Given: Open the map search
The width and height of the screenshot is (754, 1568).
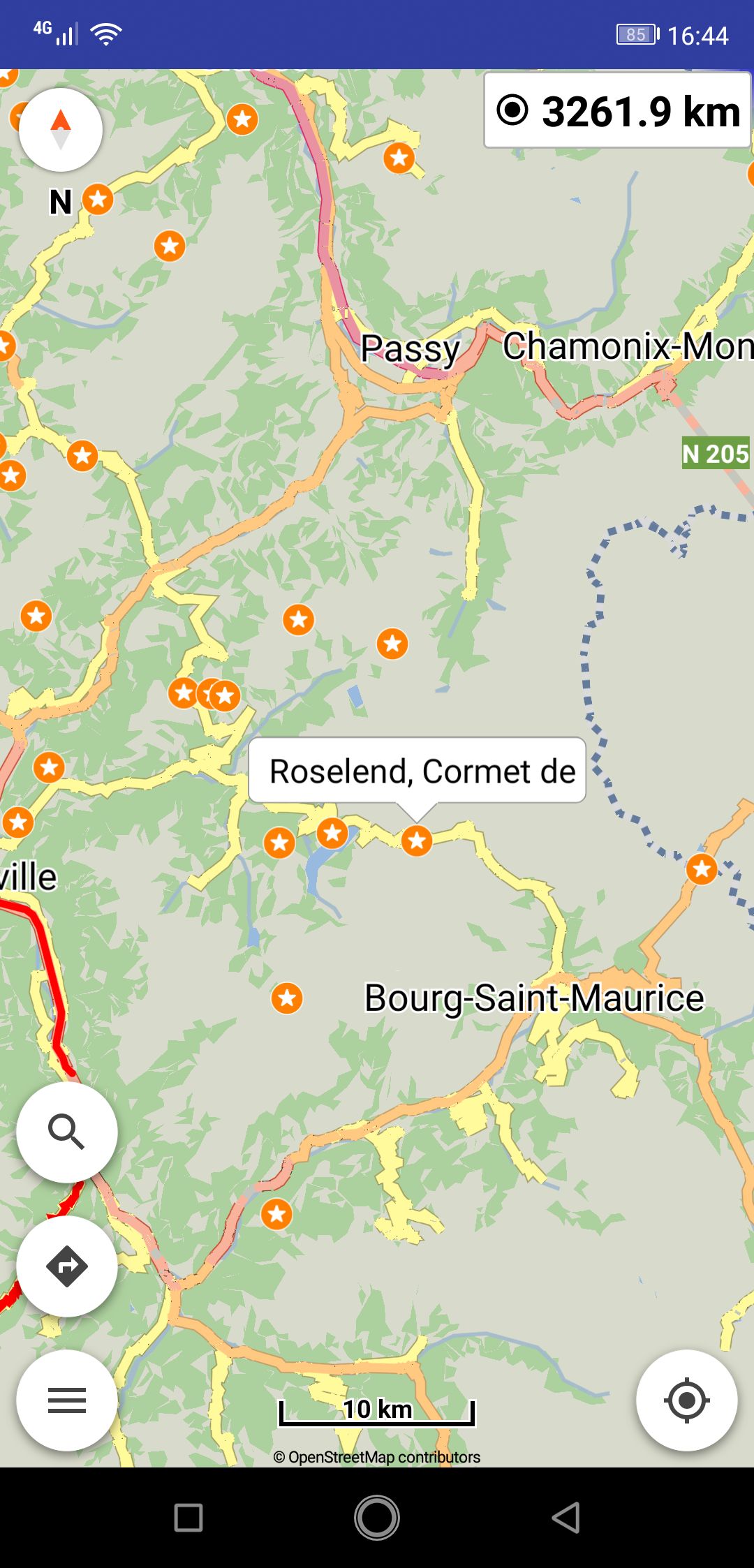Looking at the screenshot, I should [x=67, y=1132].
